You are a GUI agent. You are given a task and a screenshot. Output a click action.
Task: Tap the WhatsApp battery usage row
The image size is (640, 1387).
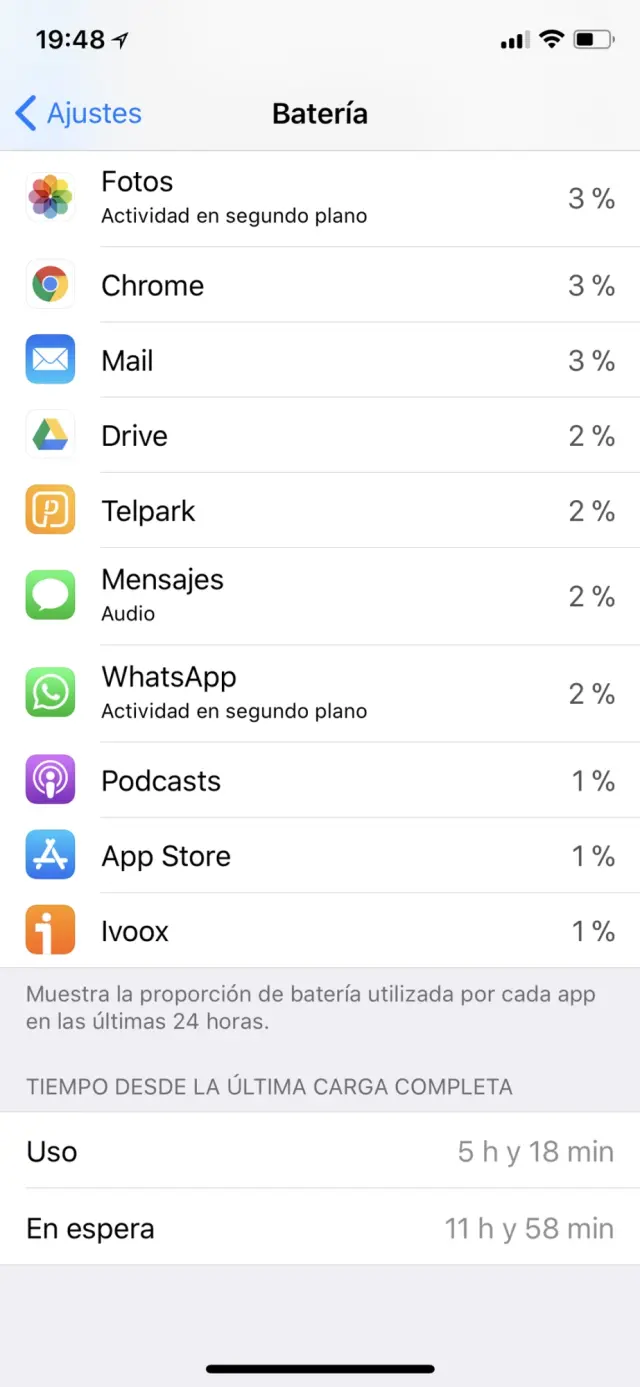click(320, 693)
